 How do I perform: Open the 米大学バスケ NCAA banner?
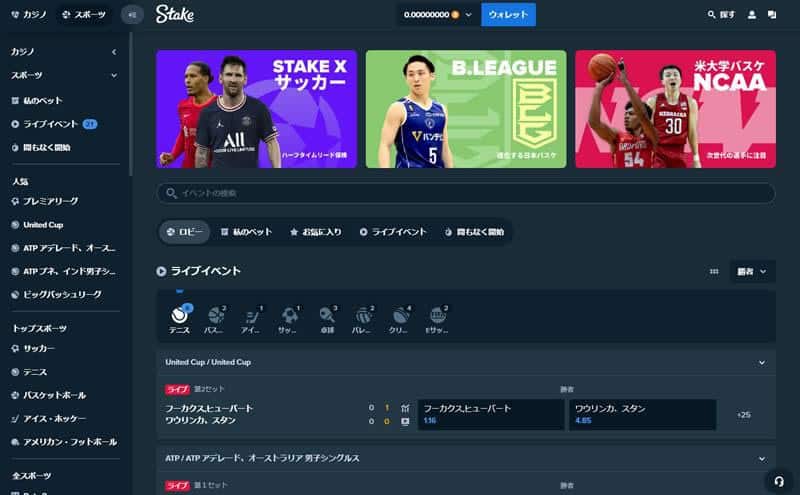(x=675, y=109)
